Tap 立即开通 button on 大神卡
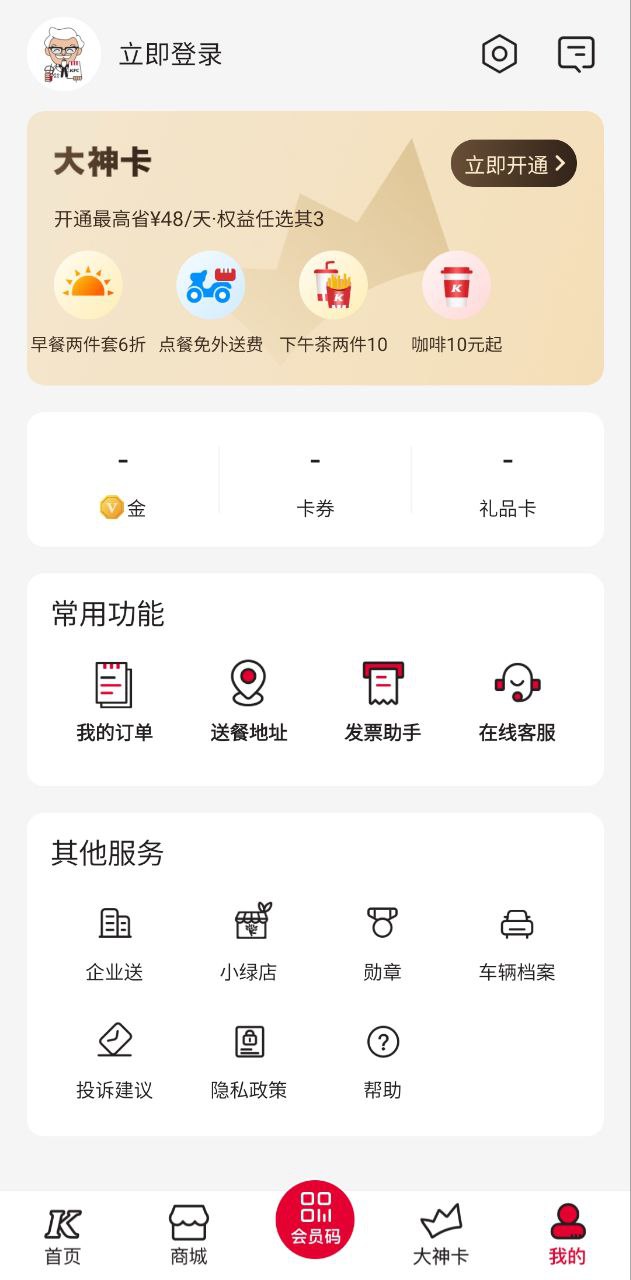Viewport: 631px width, 1280px height. 513,164
